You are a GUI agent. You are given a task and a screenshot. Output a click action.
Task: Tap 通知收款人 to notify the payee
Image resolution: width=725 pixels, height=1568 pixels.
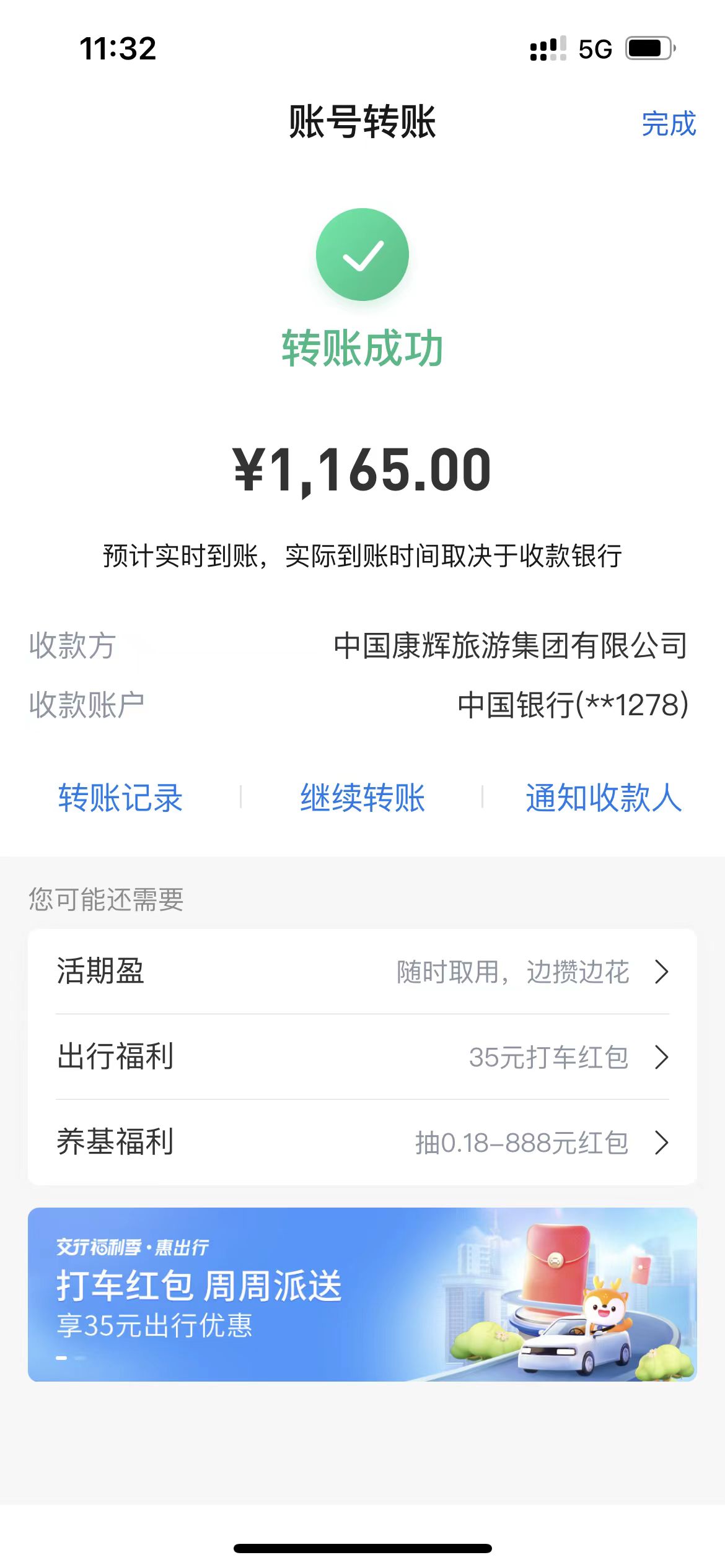coord(604,797)
